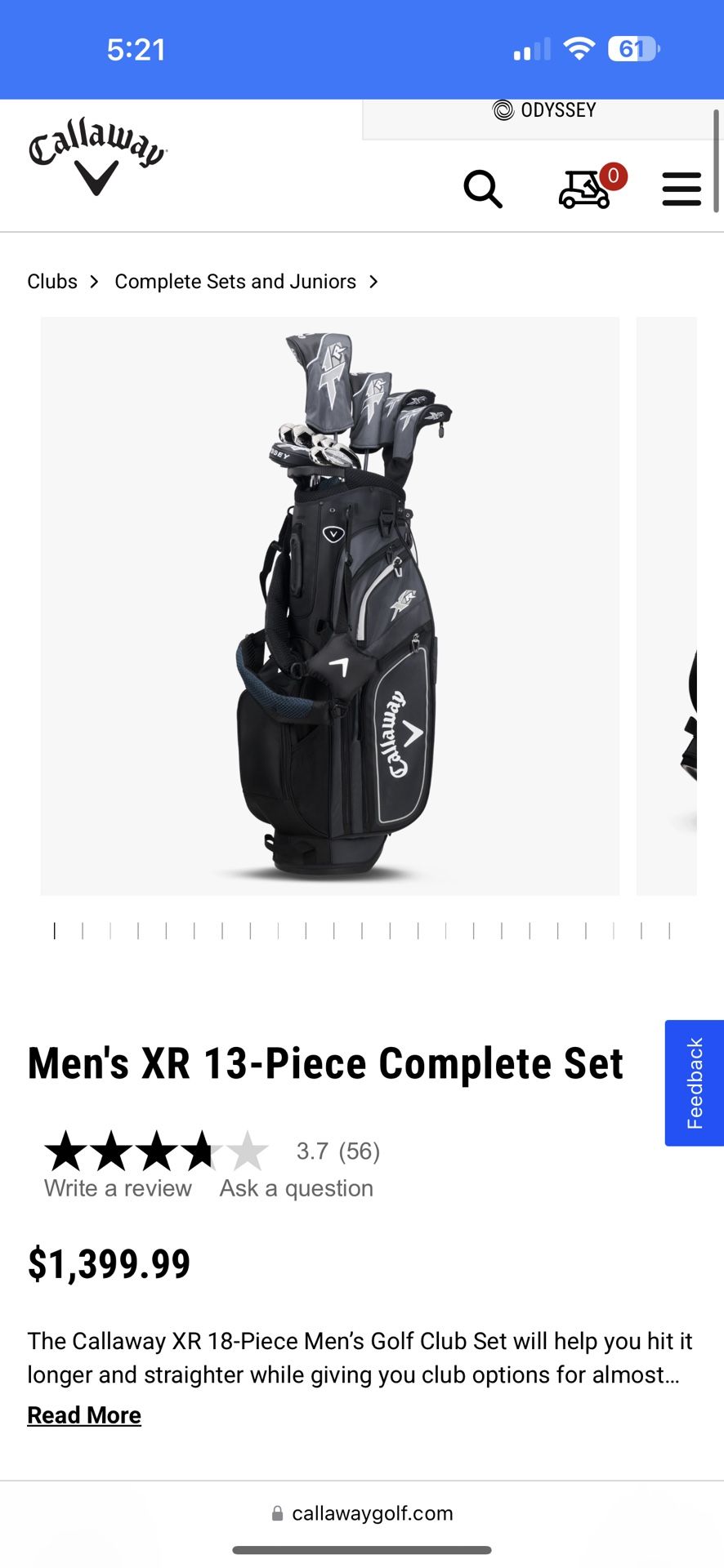Tap the callawaygolf.com address bar
Image resolution: width=724 pixels, height=1568 pixels.
click(x=362, y=1513)
